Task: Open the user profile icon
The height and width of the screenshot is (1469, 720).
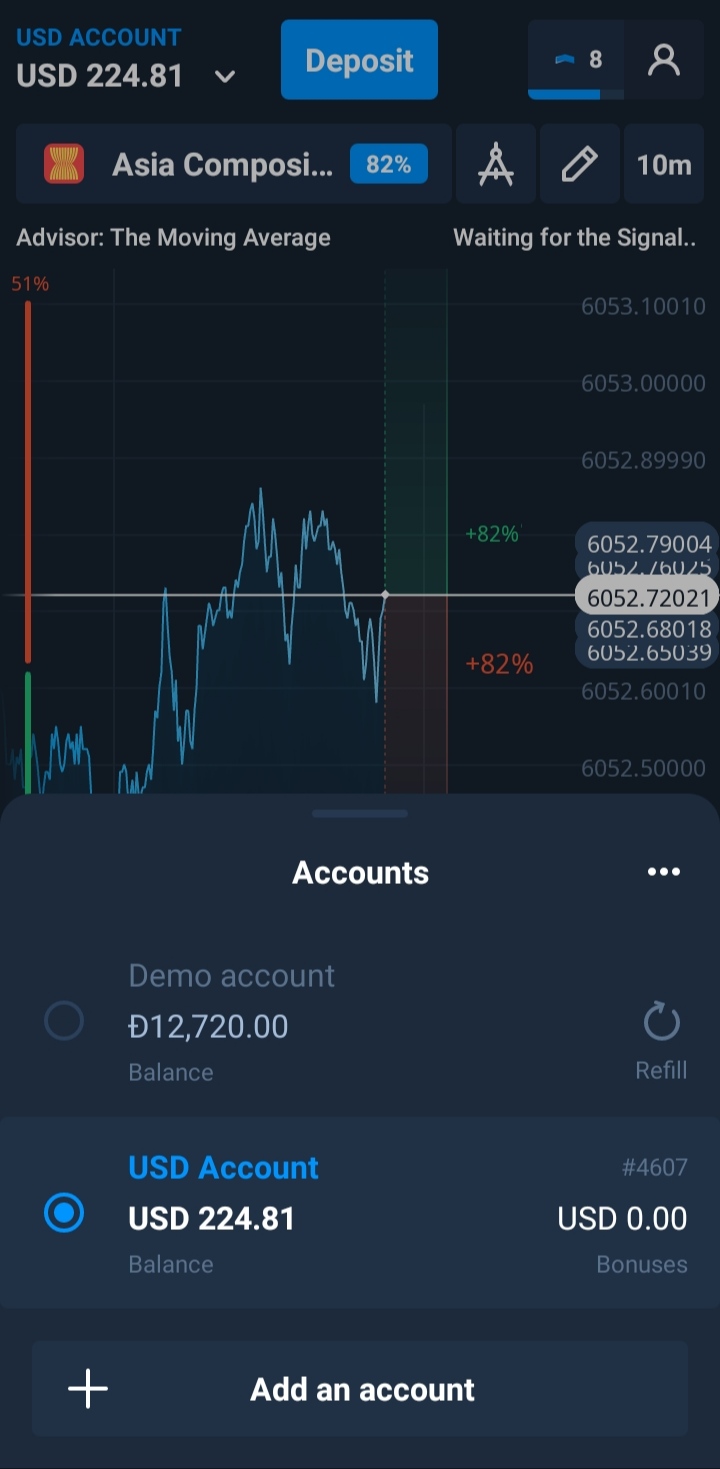Action: click(663, 60)
